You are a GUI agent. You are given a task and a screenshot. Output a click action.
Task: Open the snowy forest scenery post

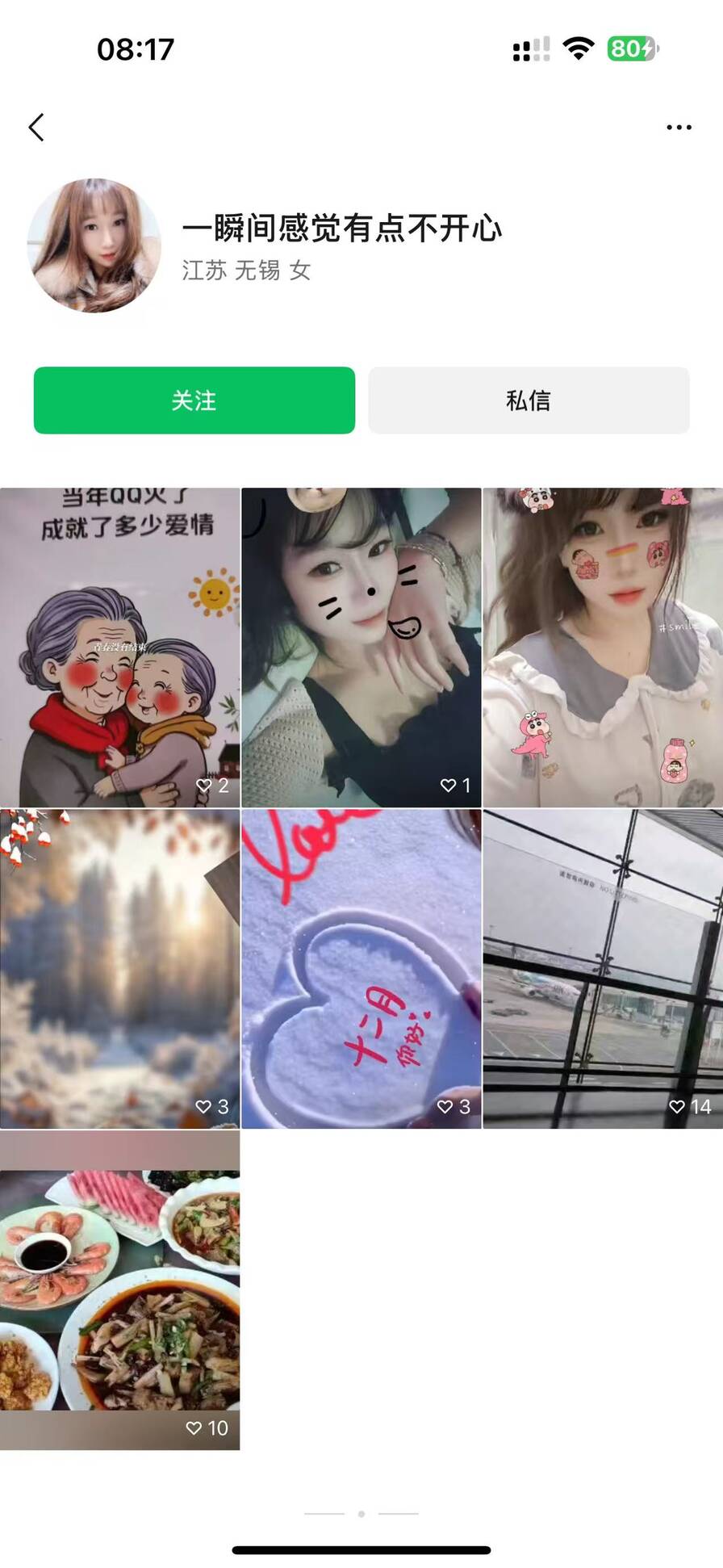click(119, 968)
